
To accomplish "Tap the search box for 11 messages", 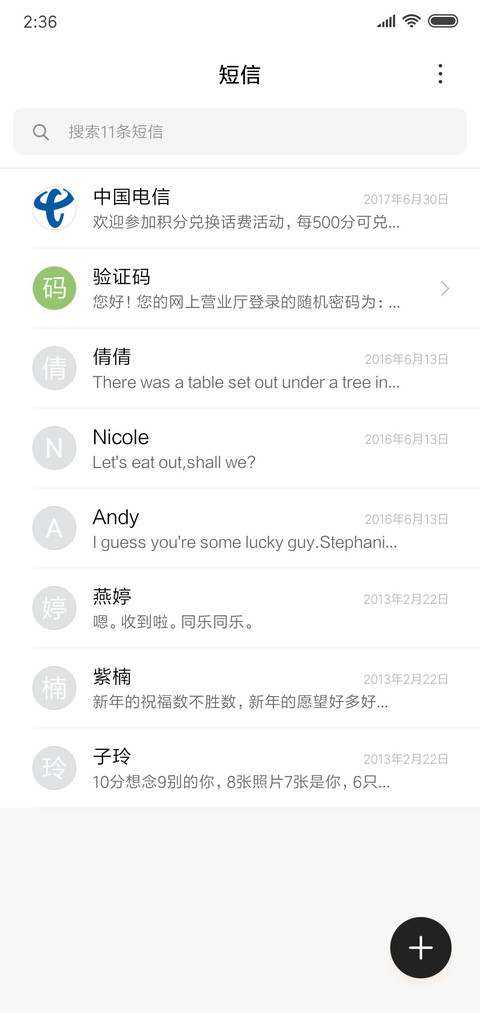I will pyautogui.click(x=240, y=132).
